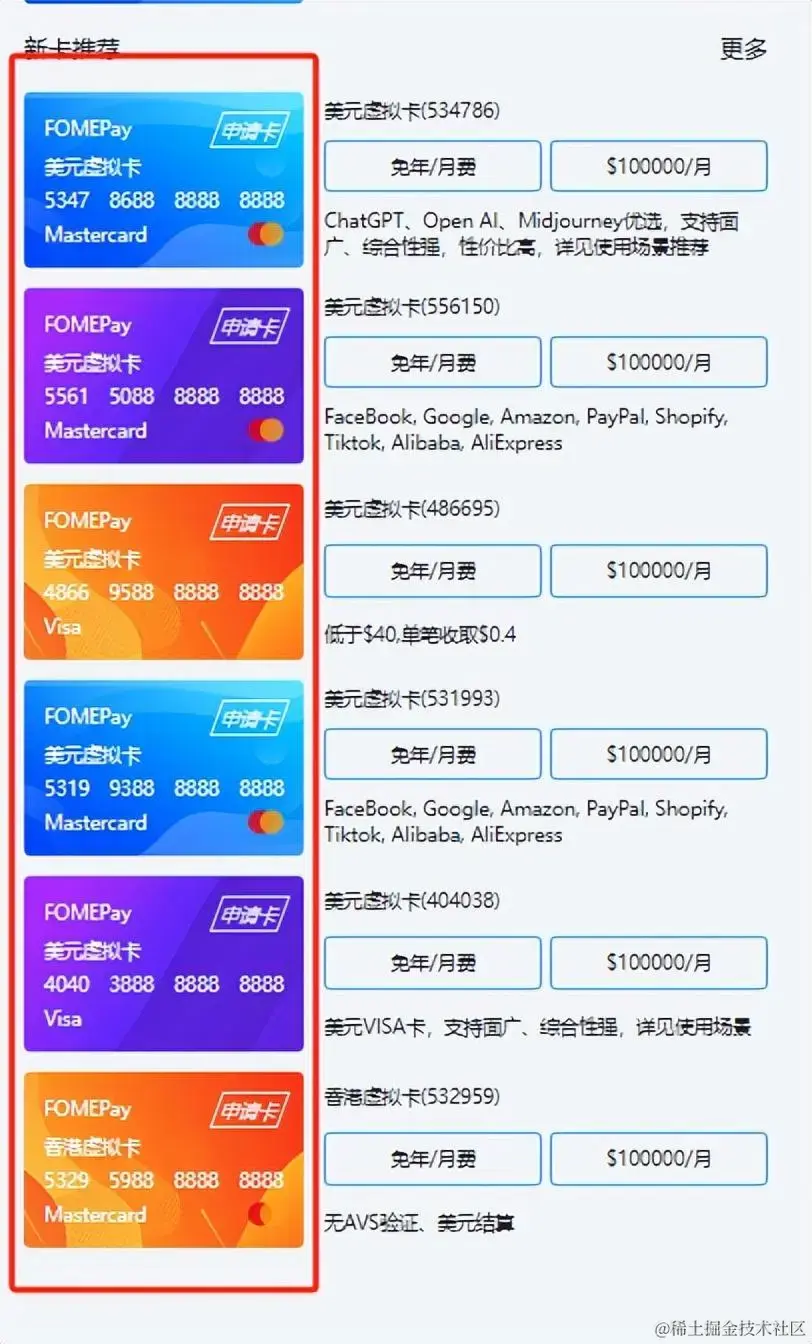Tap $100000/月 under 香港虚拟卡(532959)
Image resolution: width=812 pixels, height=1344 pixels.
[x=658, y=1158]
